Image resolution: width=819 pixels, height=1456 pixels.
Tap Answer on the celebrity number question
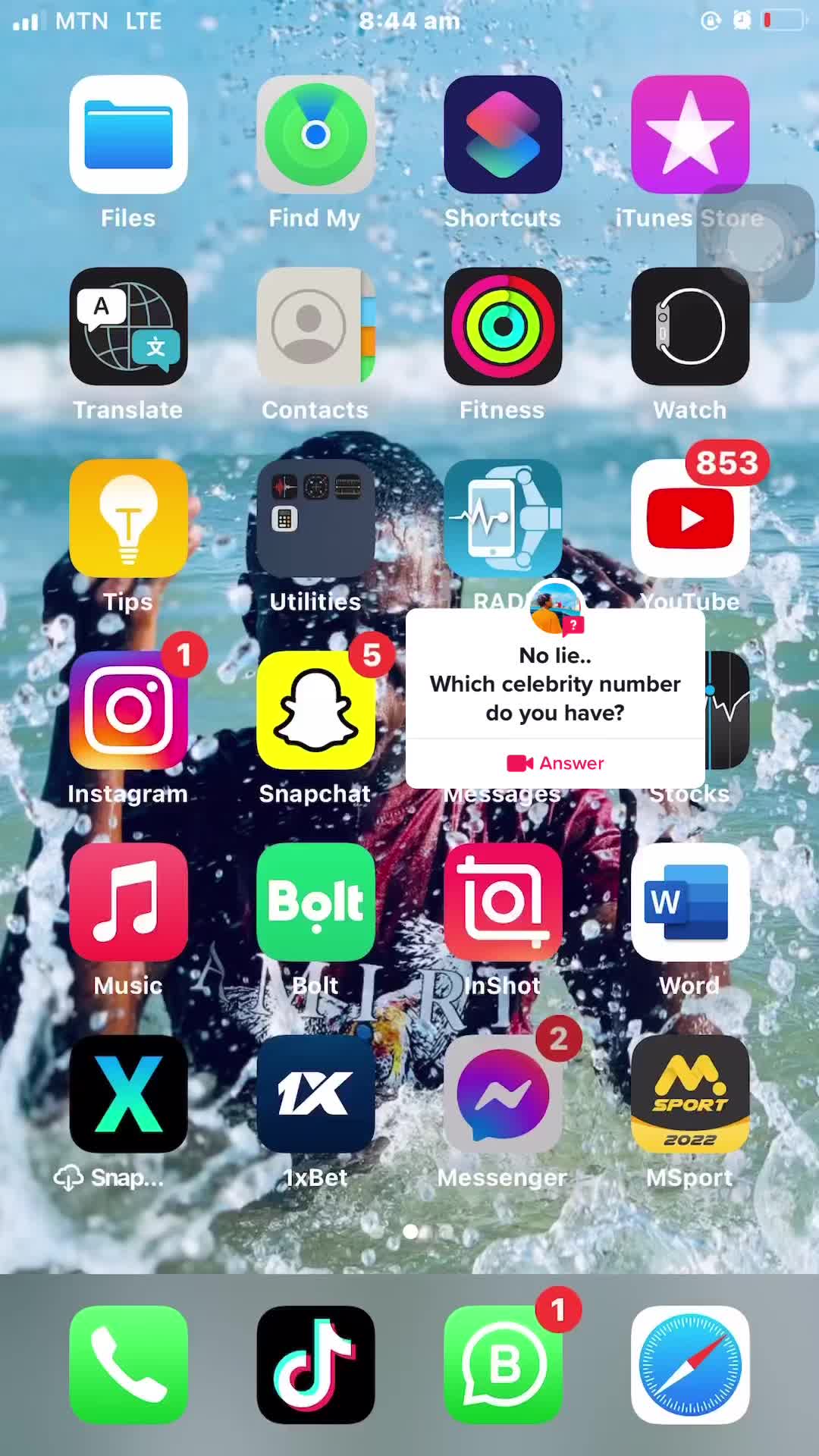coord(555,763)
